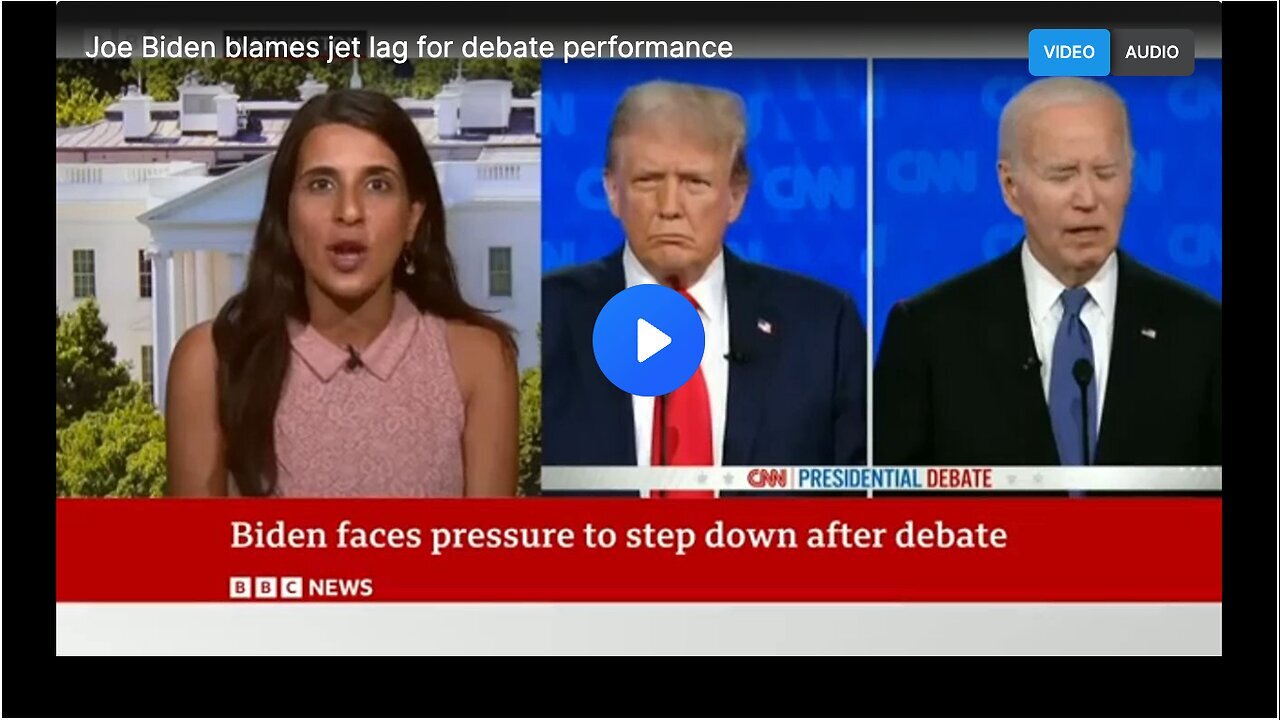Play the Joe Biden debate video

pos(648,340)
